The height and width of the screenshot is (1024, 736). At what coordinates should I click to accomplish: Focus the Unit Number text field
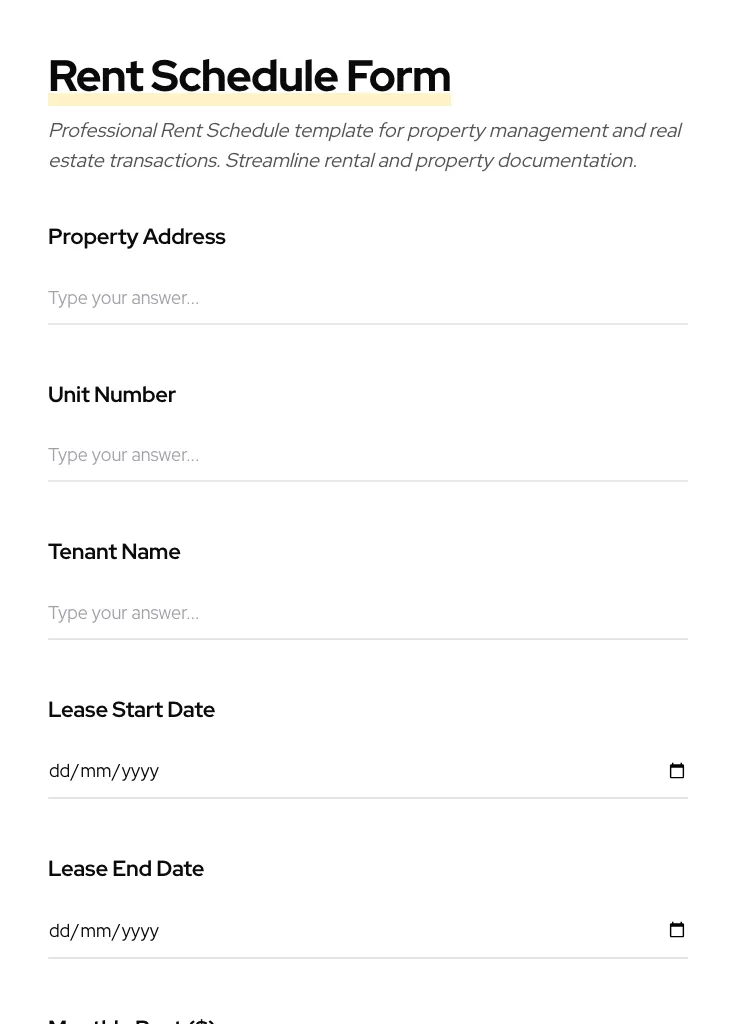(x=367, y=455)
